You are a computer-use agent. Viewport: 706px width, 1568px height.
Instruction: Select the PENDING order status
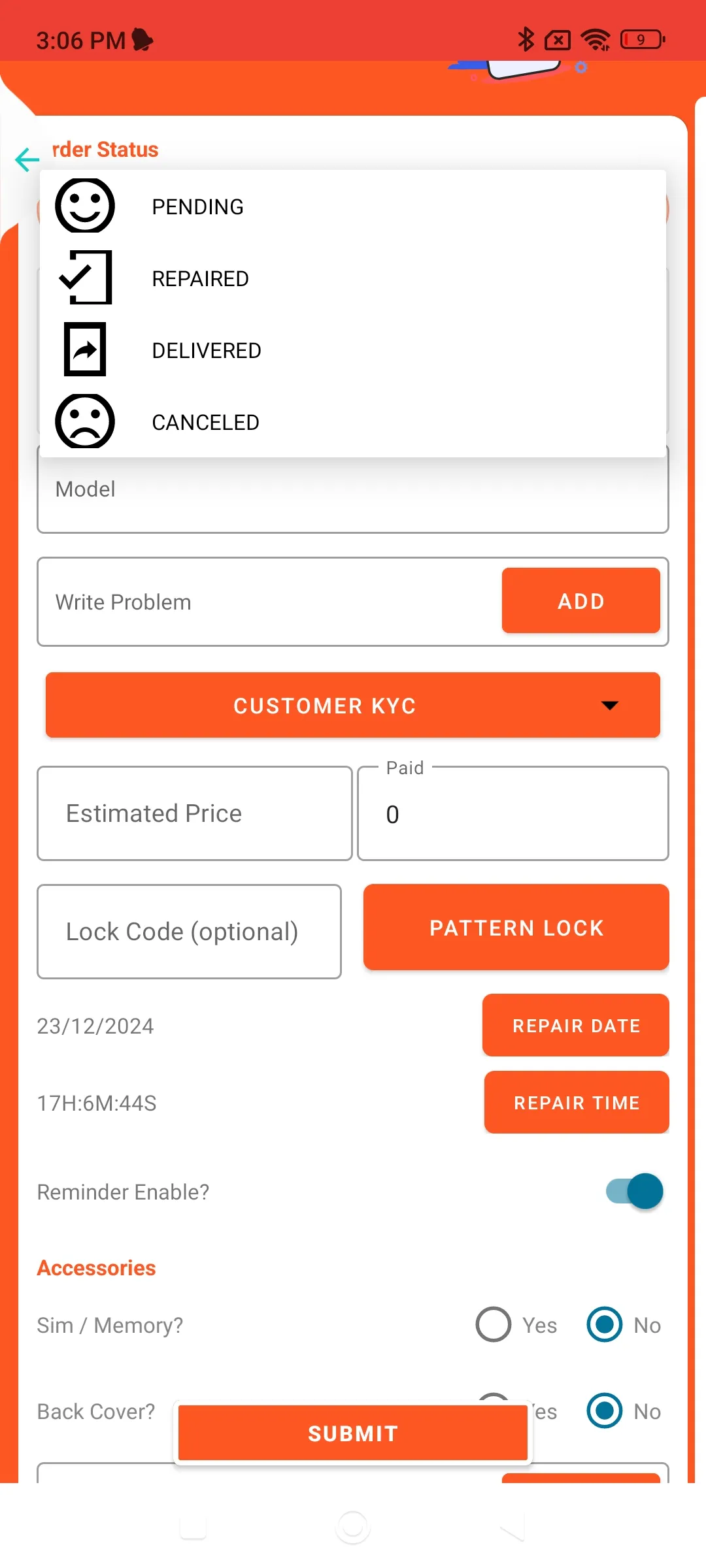[196, 206]
